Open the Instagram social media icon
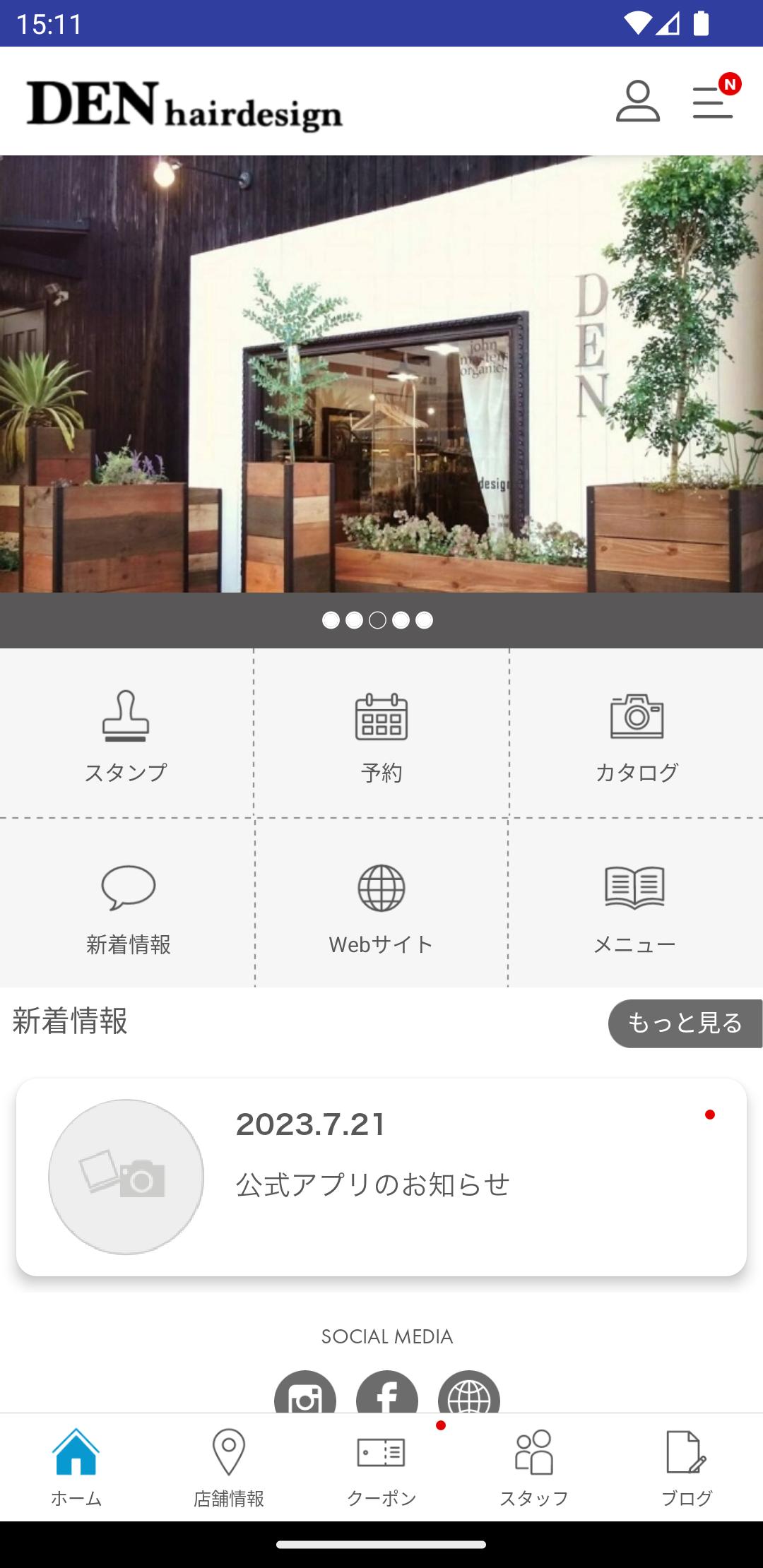 (x=305, y=1392)
